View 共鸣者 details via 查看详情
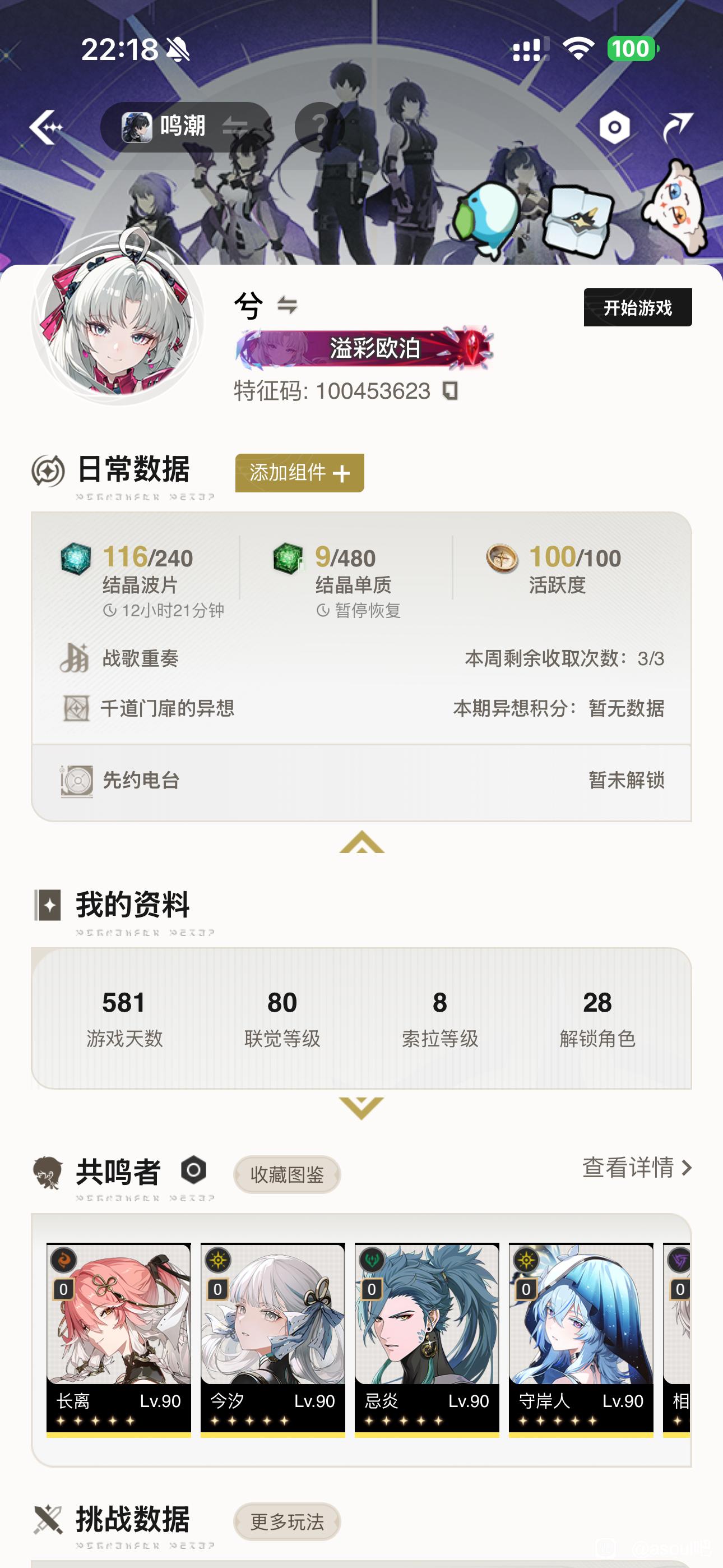 tap(637, 1168)
